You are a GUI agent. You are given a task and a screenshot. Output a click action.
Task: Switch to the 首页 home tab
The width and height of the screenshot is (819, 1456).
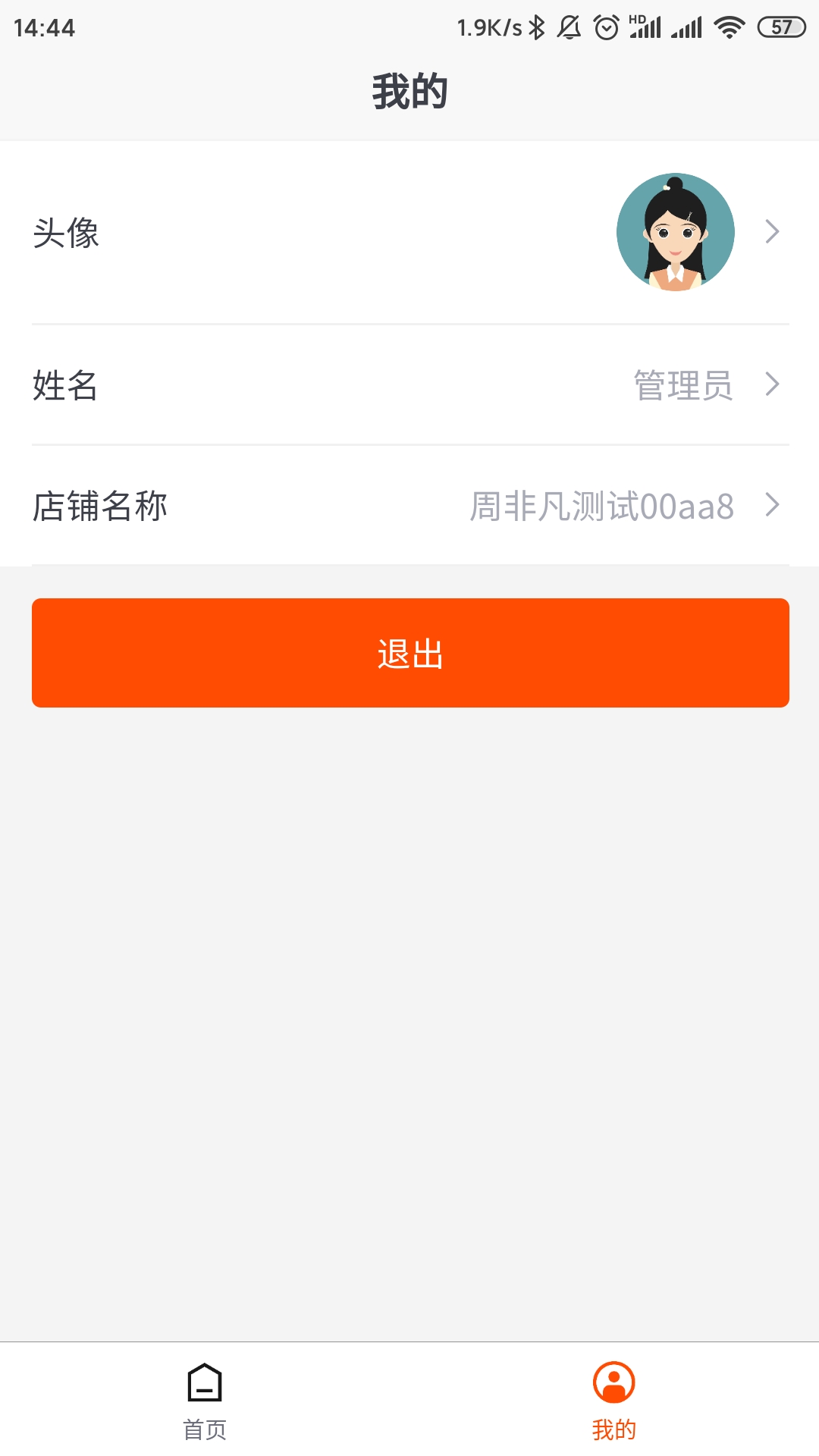[205, 1400]
